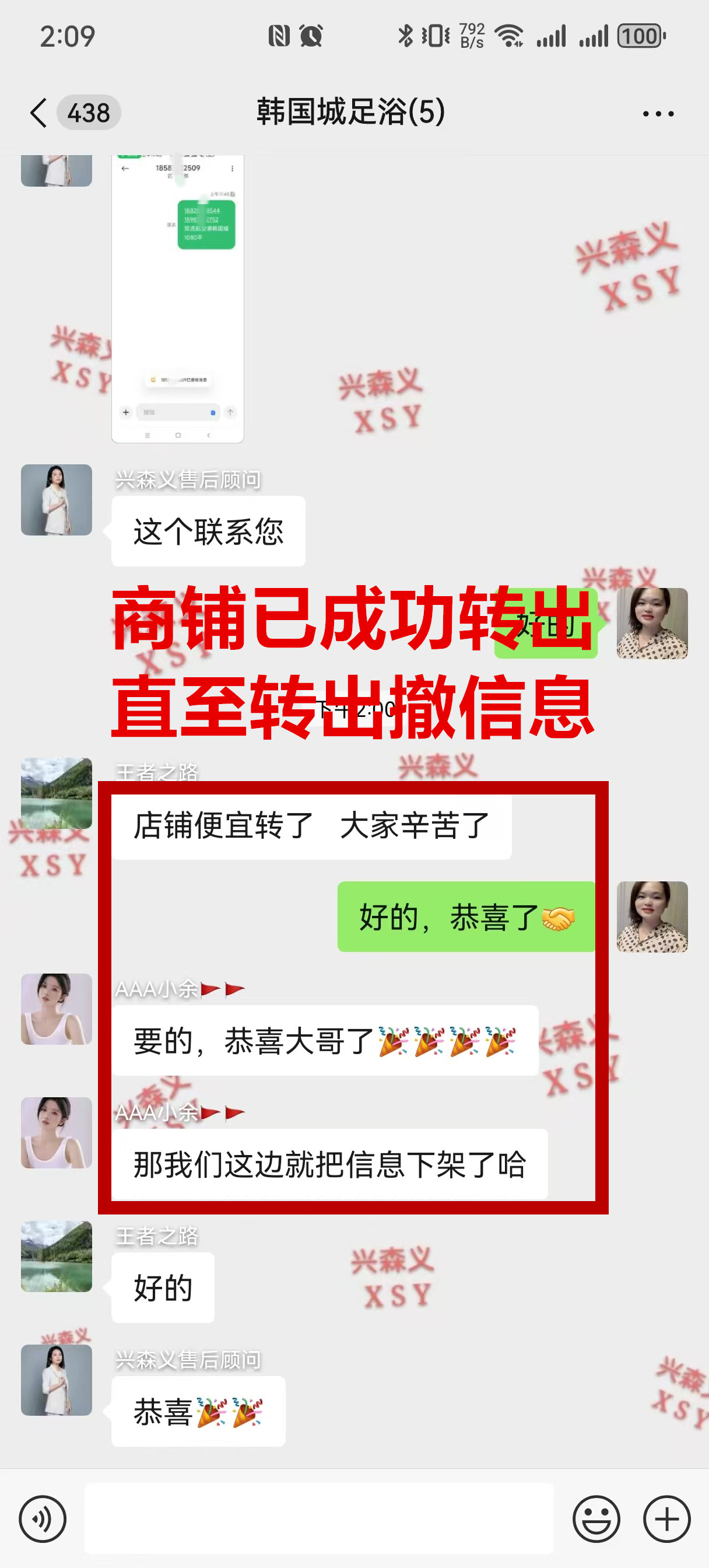Open AAA小余's avatar beside "那我们这边就把信息下架了哈"

(57, 1133)
